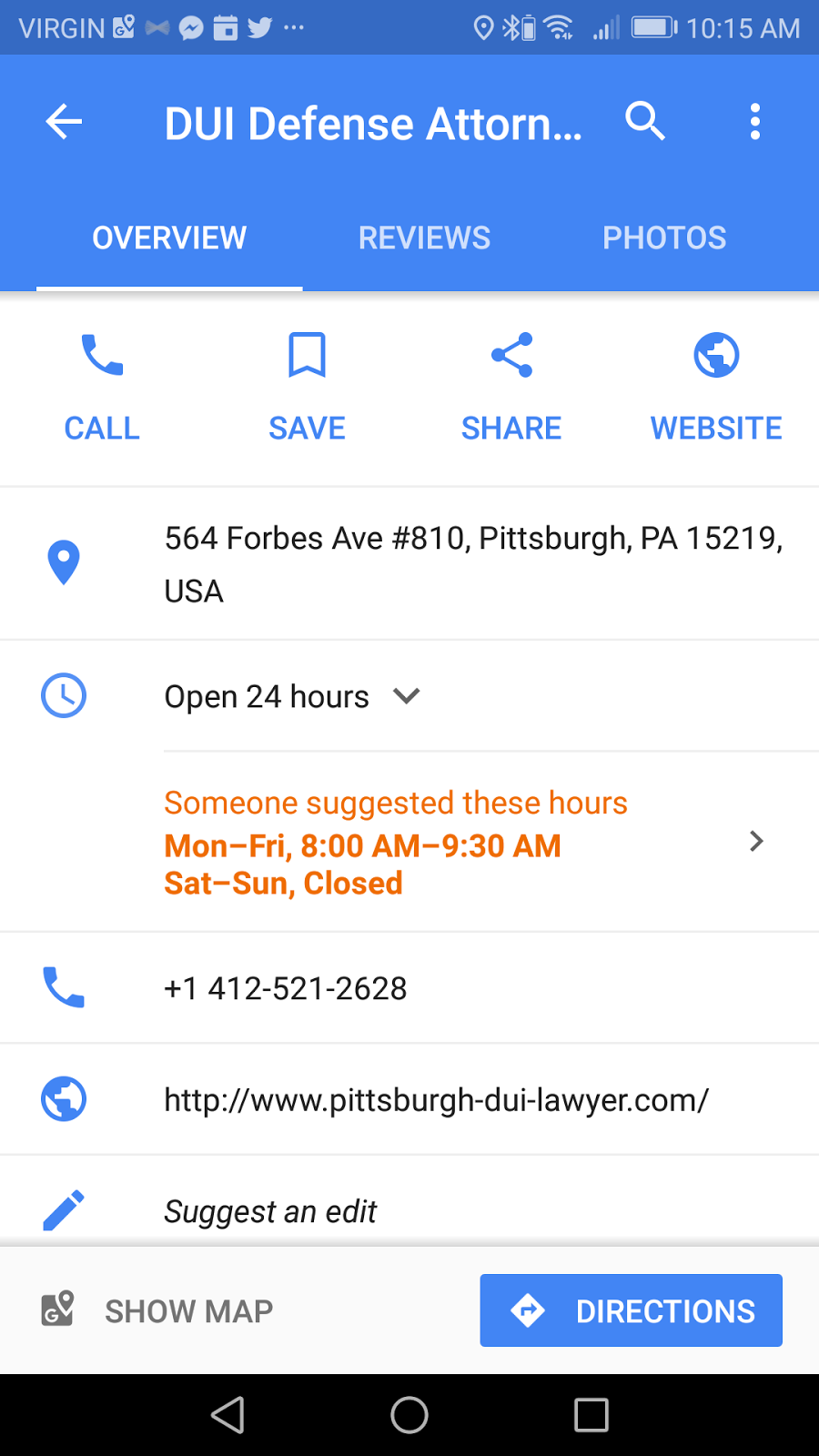Get Directions to this place
The width and height of the screenshot is (819, 1456).
(631, 1310)
